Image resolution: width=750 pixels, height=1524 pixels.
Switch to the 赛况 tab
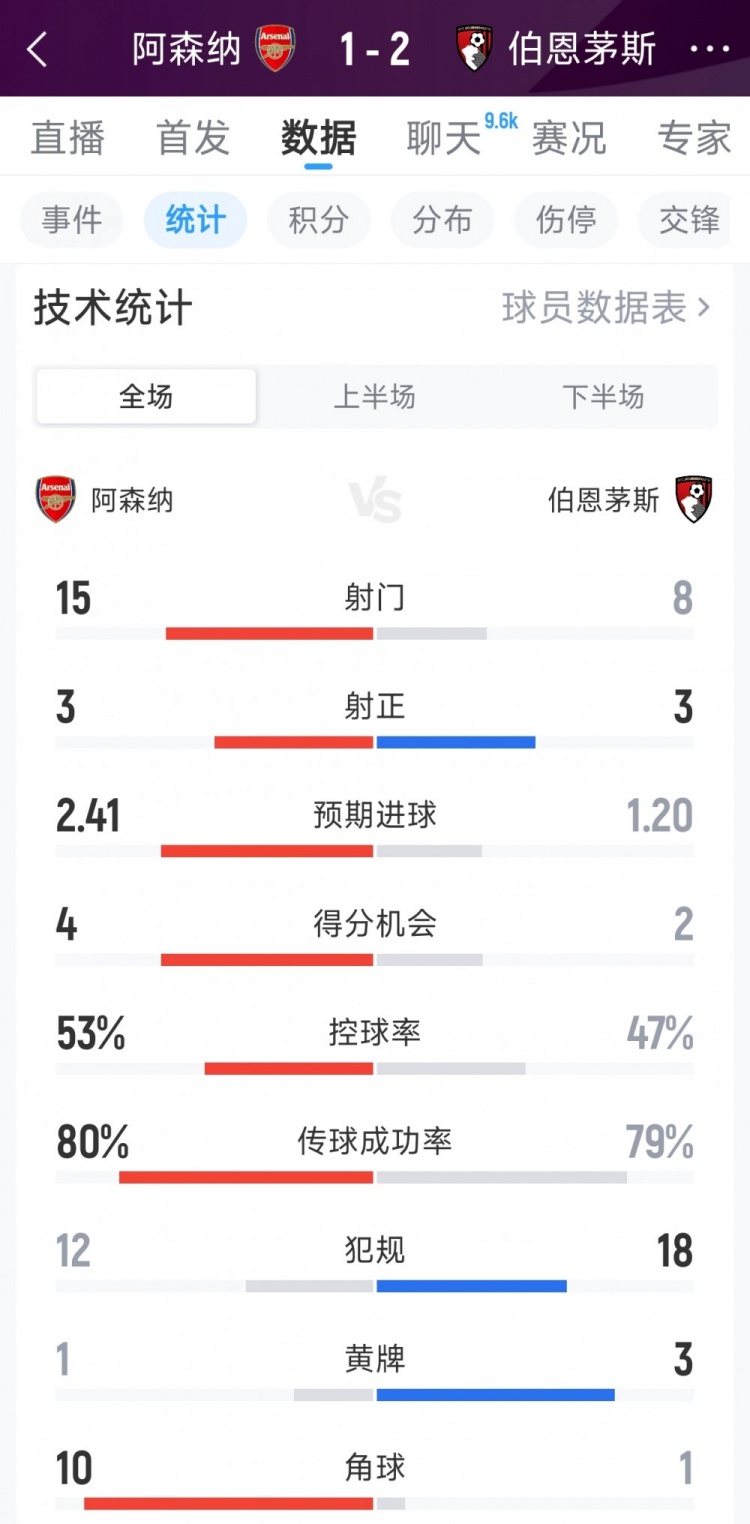(569, 138)
